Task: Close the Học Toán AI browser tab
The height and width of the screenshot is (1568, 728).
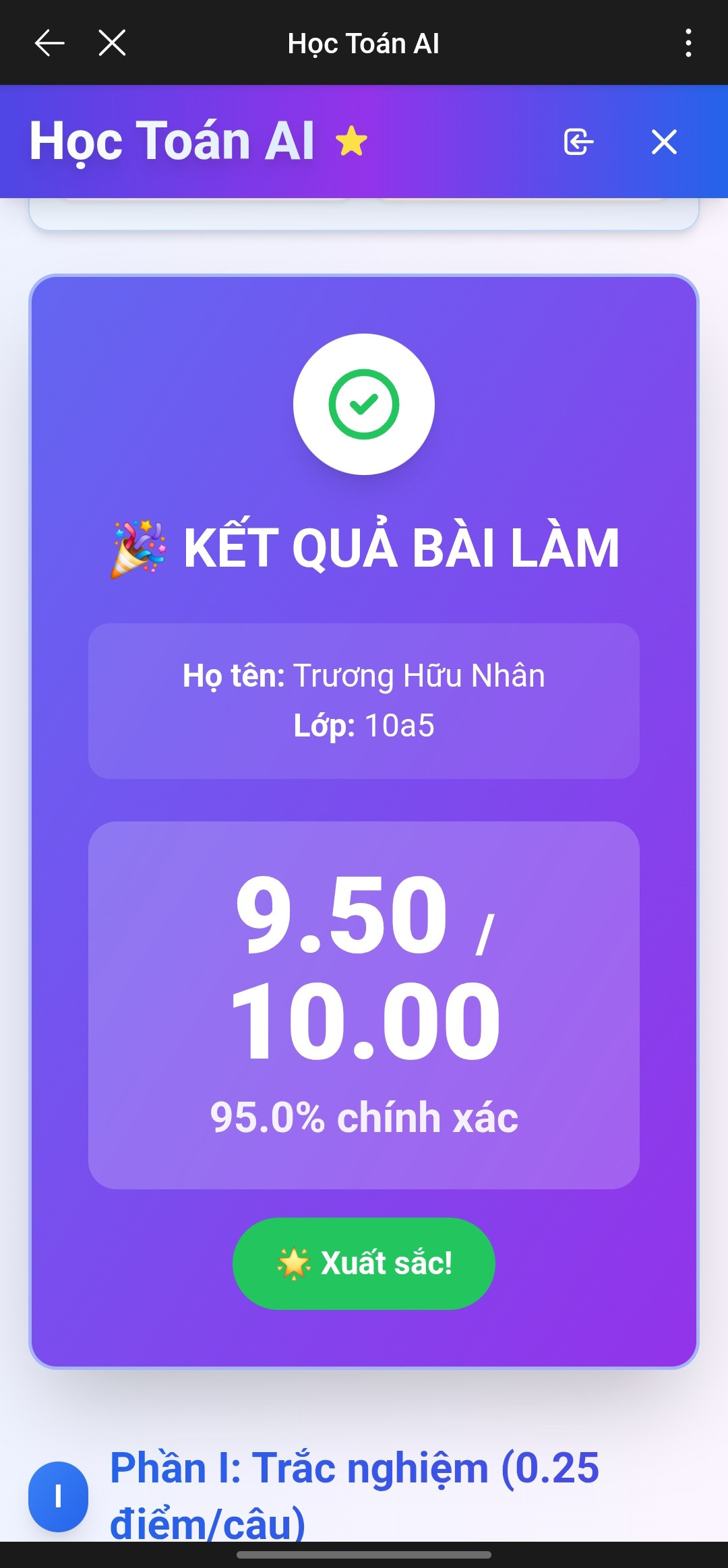Action: 112,43
